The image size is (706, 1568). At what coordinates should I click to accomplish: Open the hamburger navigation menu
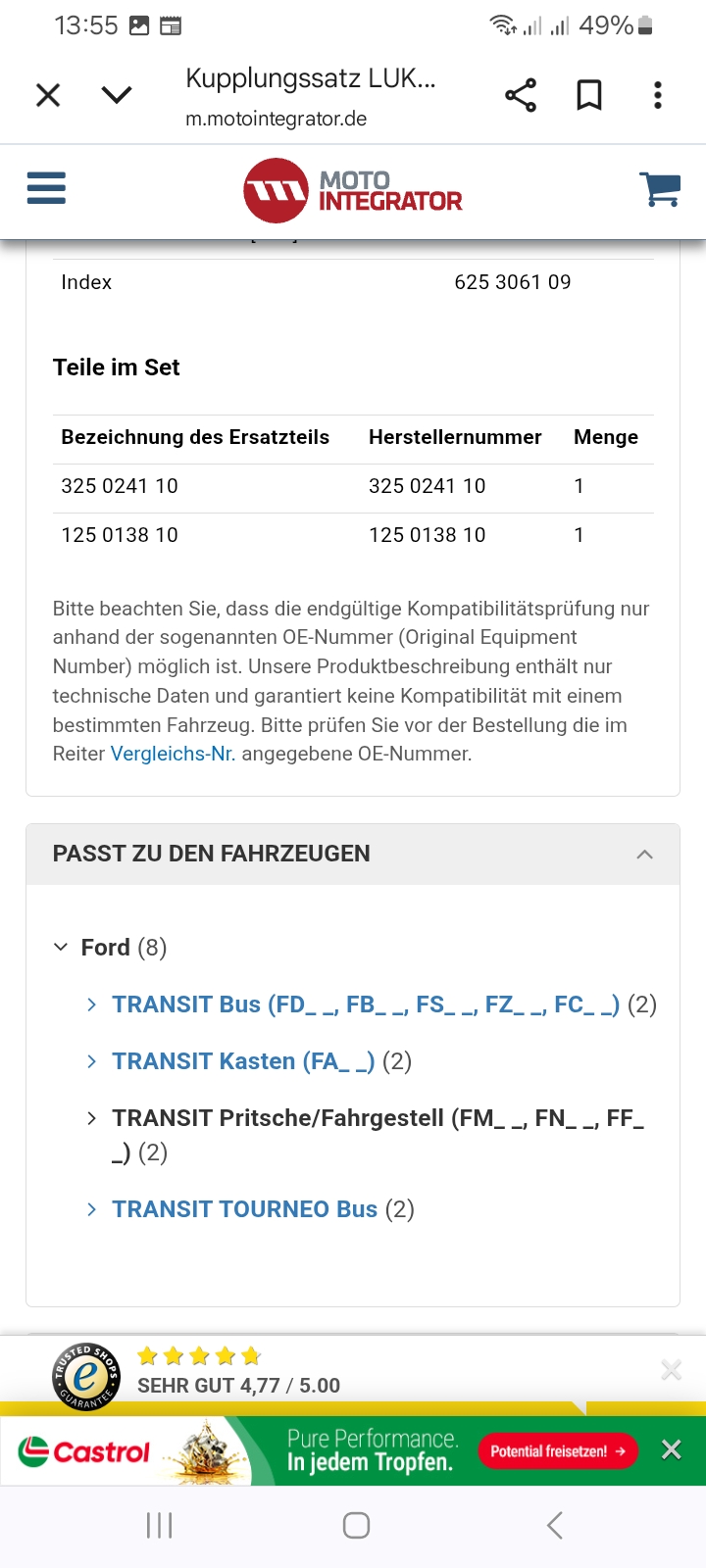(46, 188)
